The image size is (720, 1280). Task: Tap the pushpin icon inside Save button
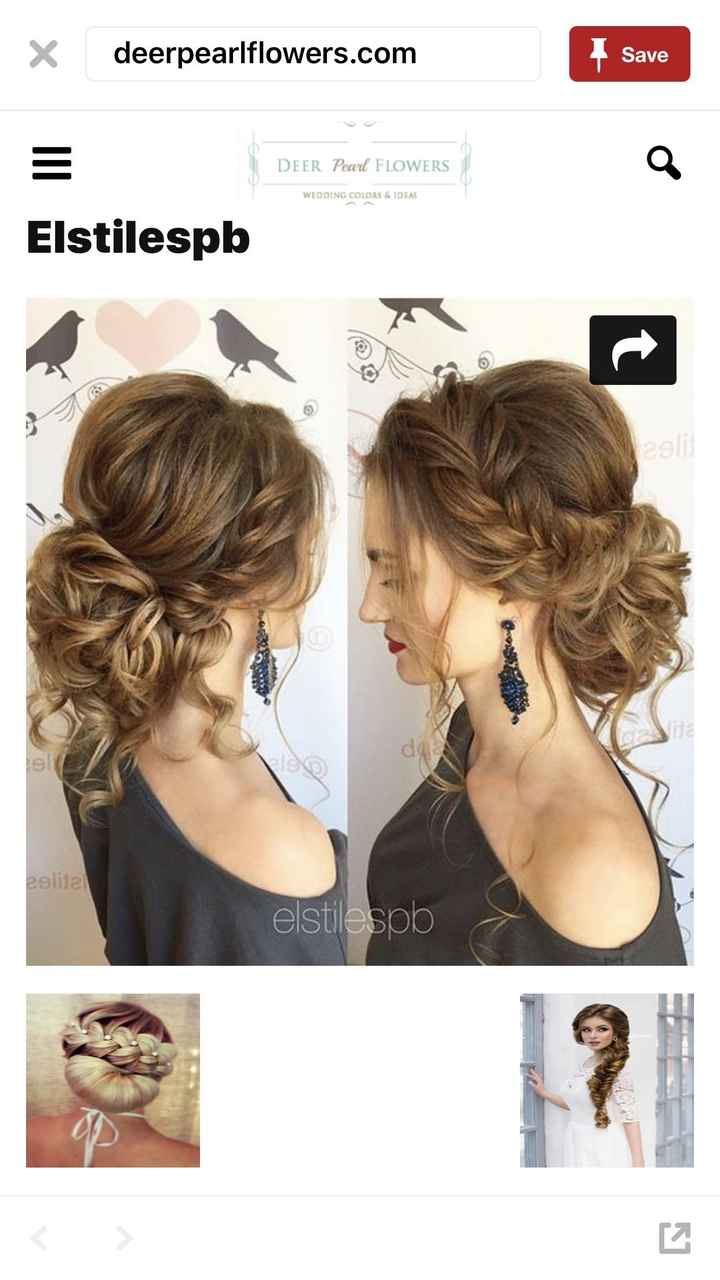(597, 54)
